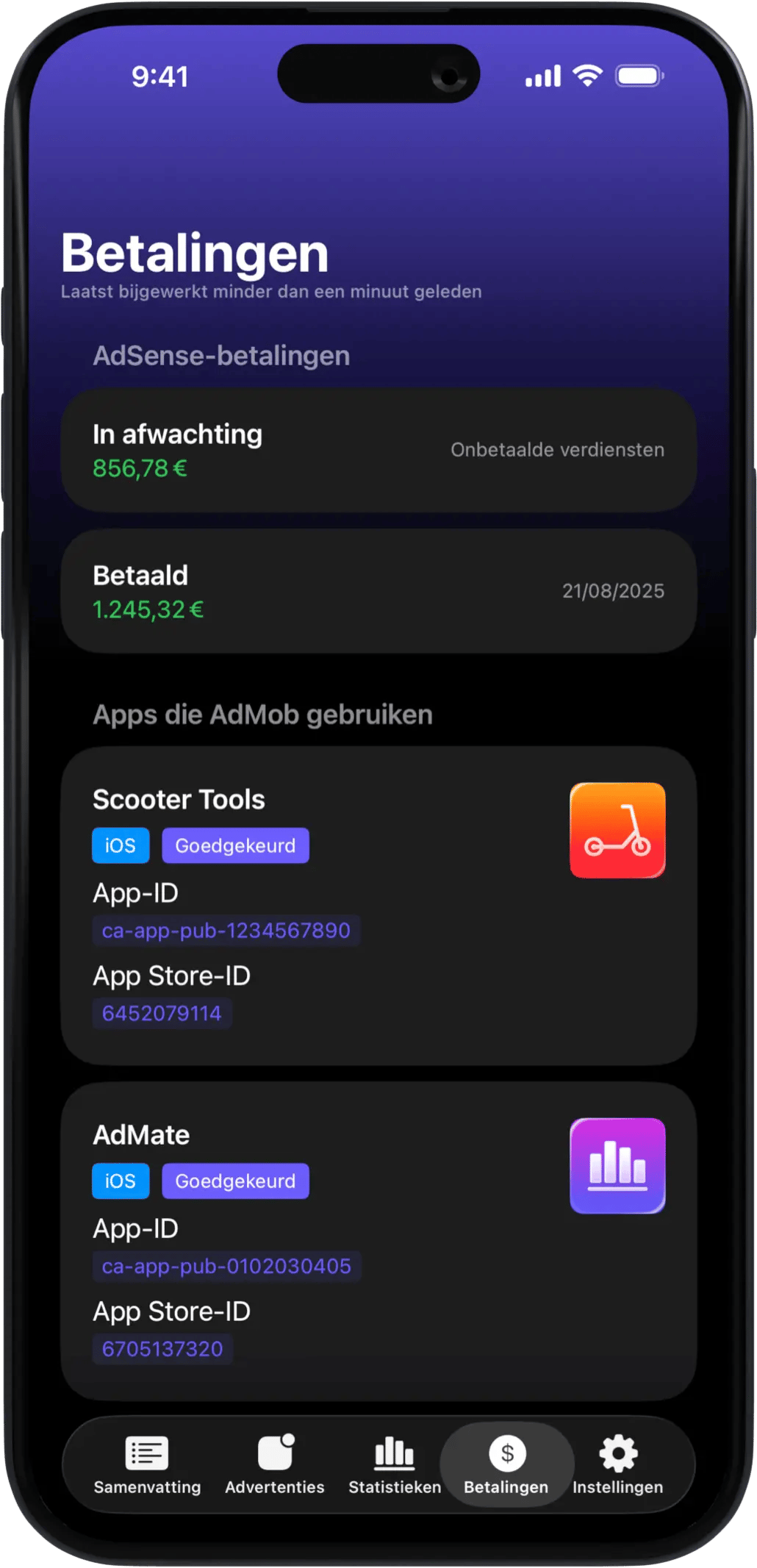Tap the App Store-ID 6452079114
The height and width of the screenshot is (1568, 757).
coord(162,1014)
